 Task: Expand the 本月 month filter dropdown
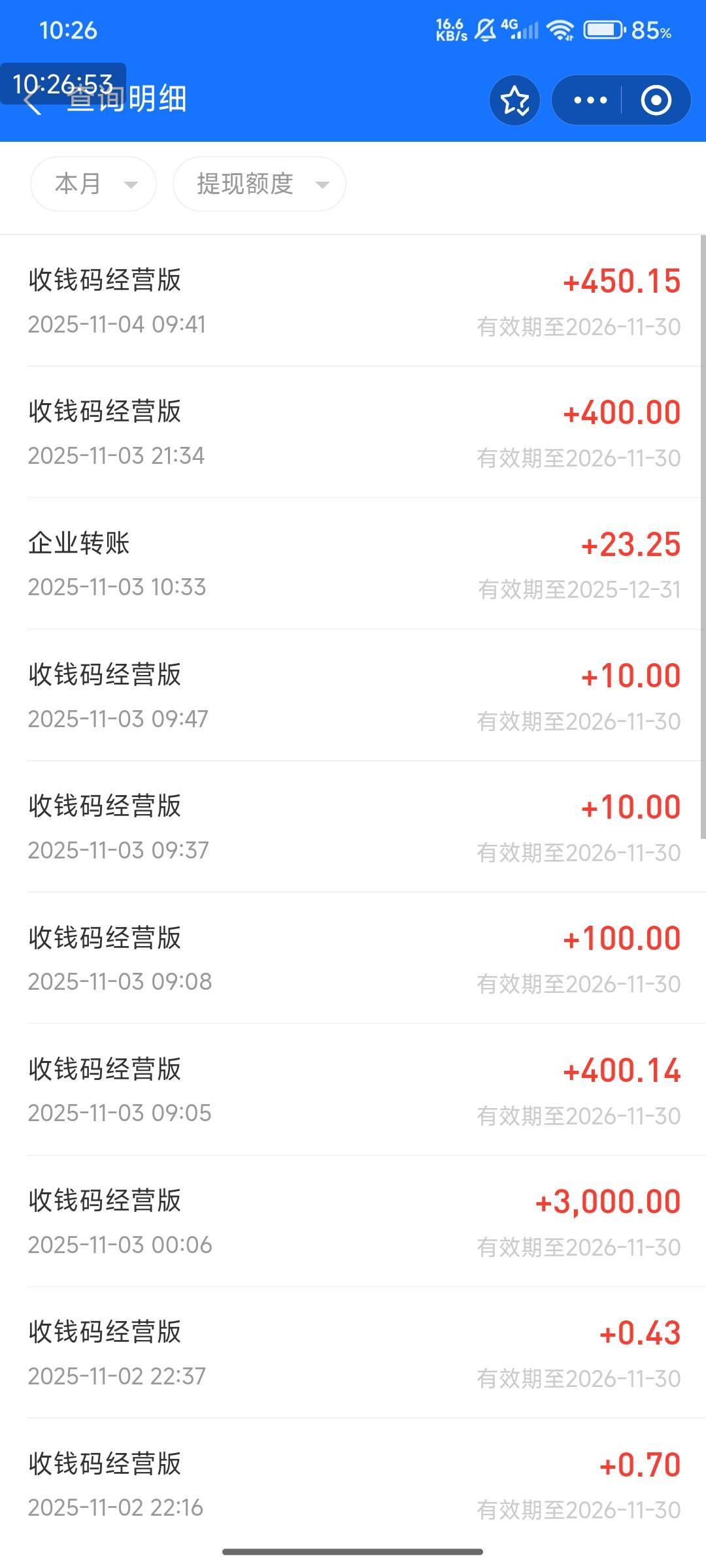pyautogui.click(x=93, y=184)
